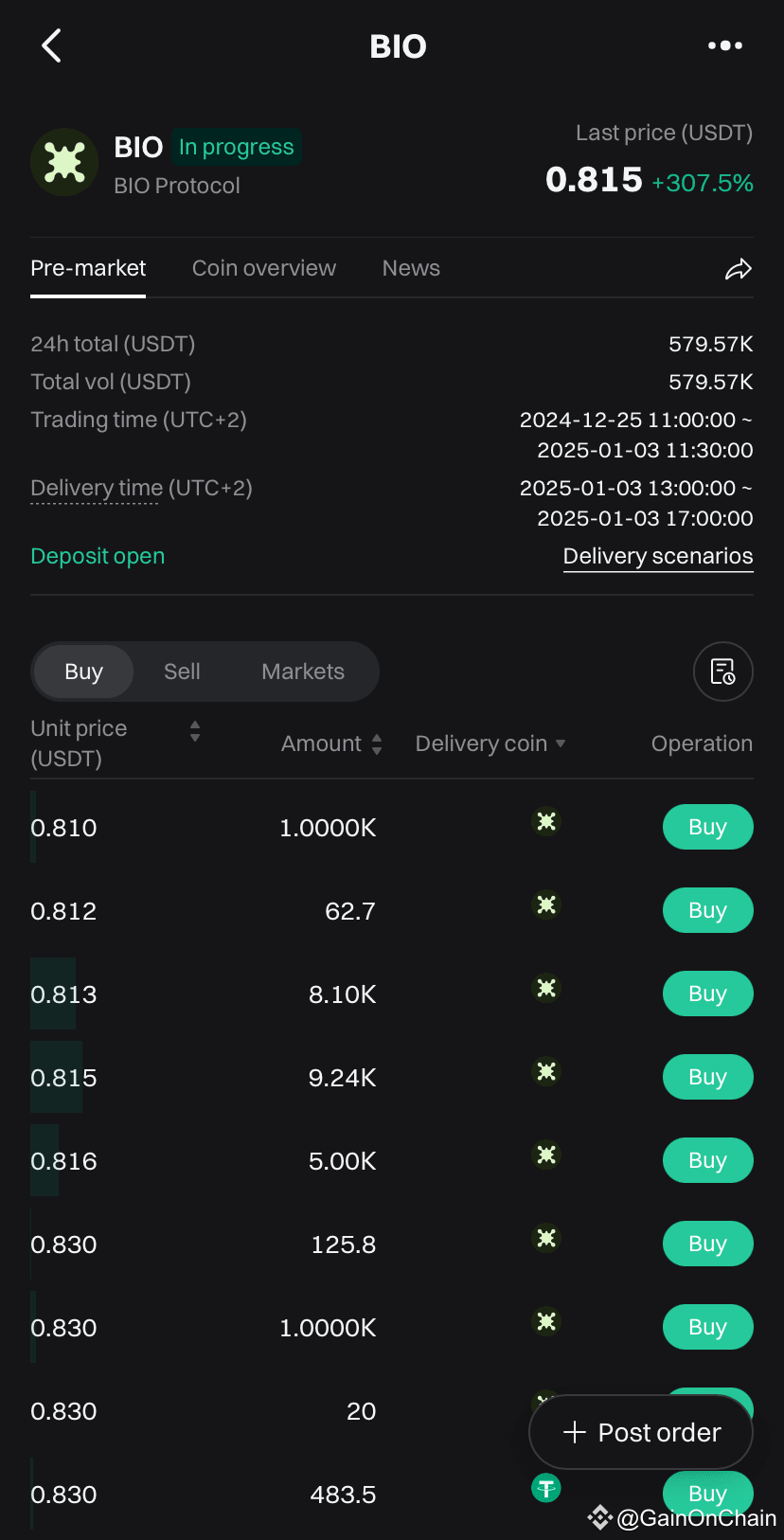Sort orders by Unit price
The height and width of the screenshot is (1540, 784).
(194, 732)
